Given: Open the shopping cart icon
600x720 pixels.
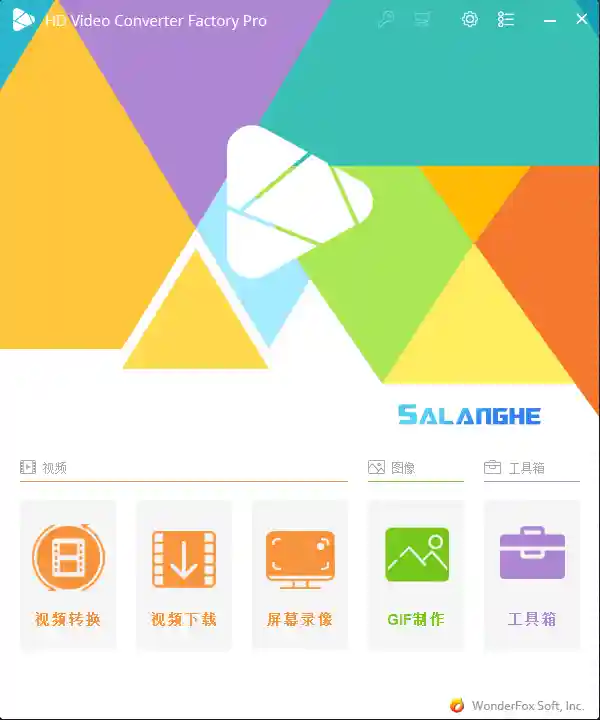Looking at the screenshot, I should (422, 19).
